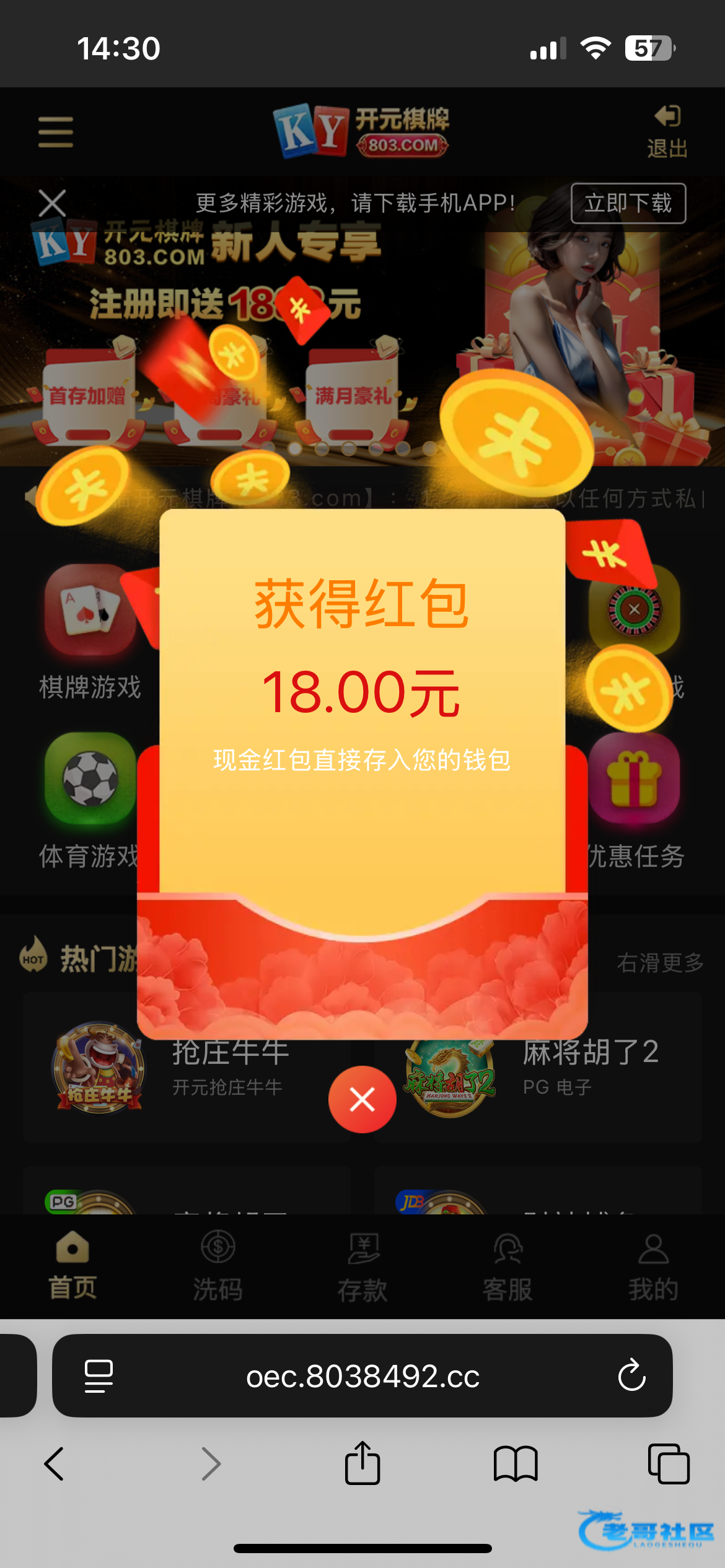Dismiss the red packet popup
Screen dimensions: 725x1568
click(x=362, y=1099)
